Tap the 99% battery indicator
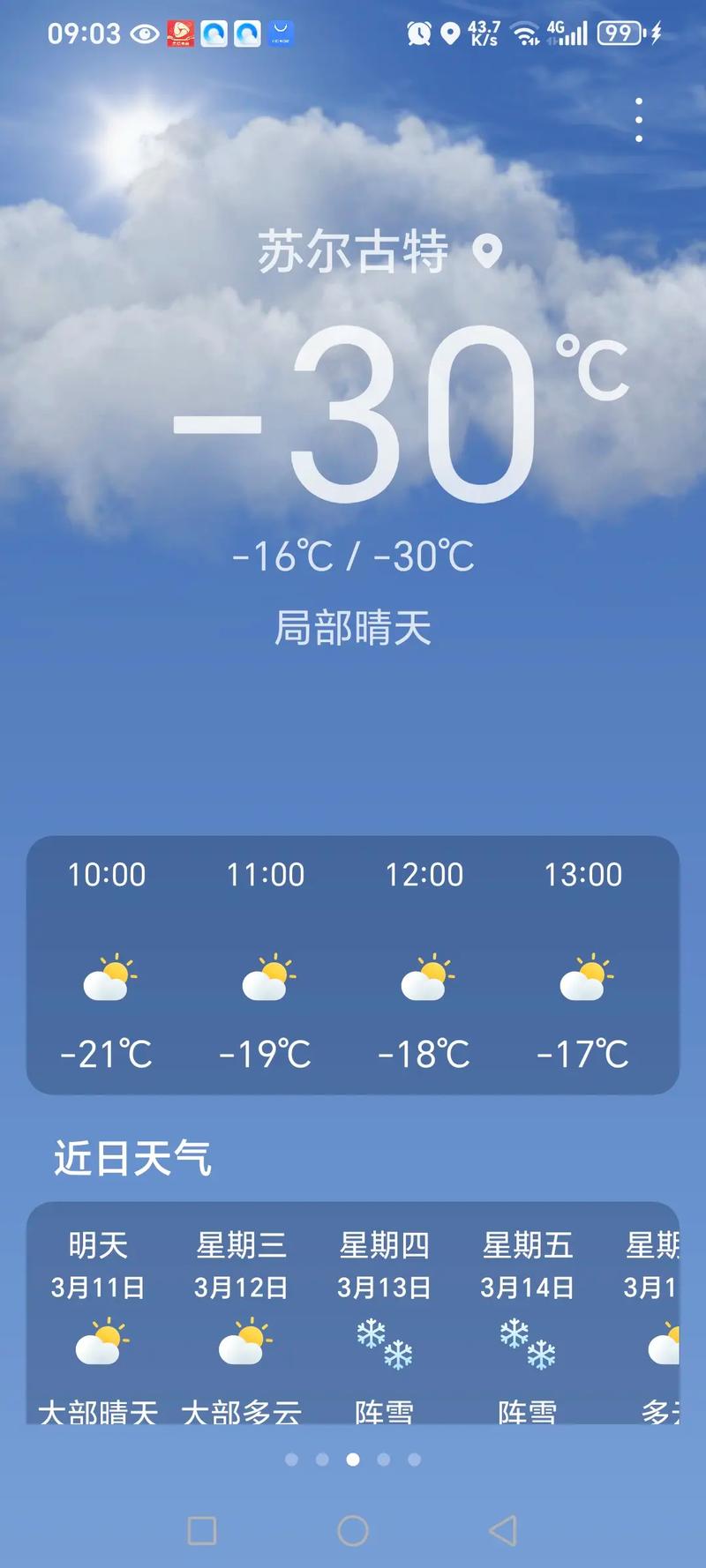 pyautogui.click(x=619, y=32)
